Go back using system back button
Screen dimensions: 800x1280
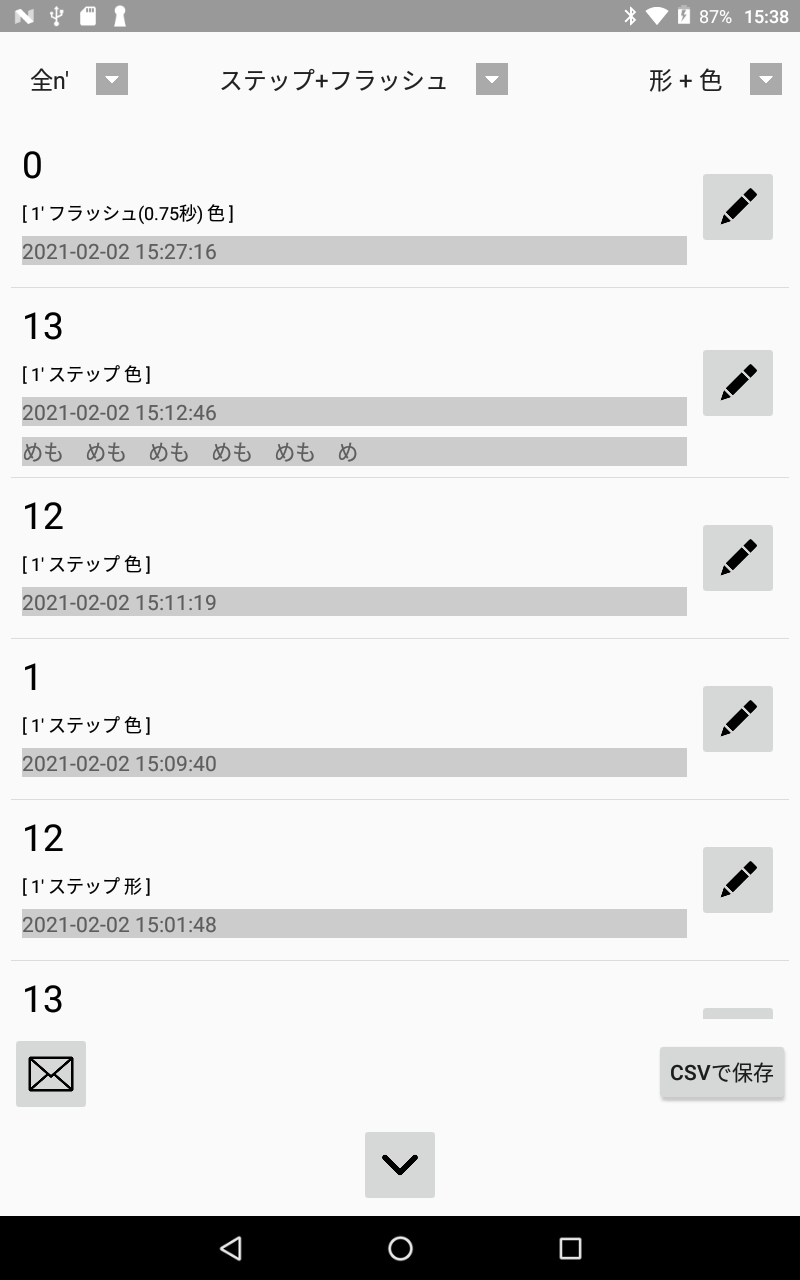[x=231, y=1248]
